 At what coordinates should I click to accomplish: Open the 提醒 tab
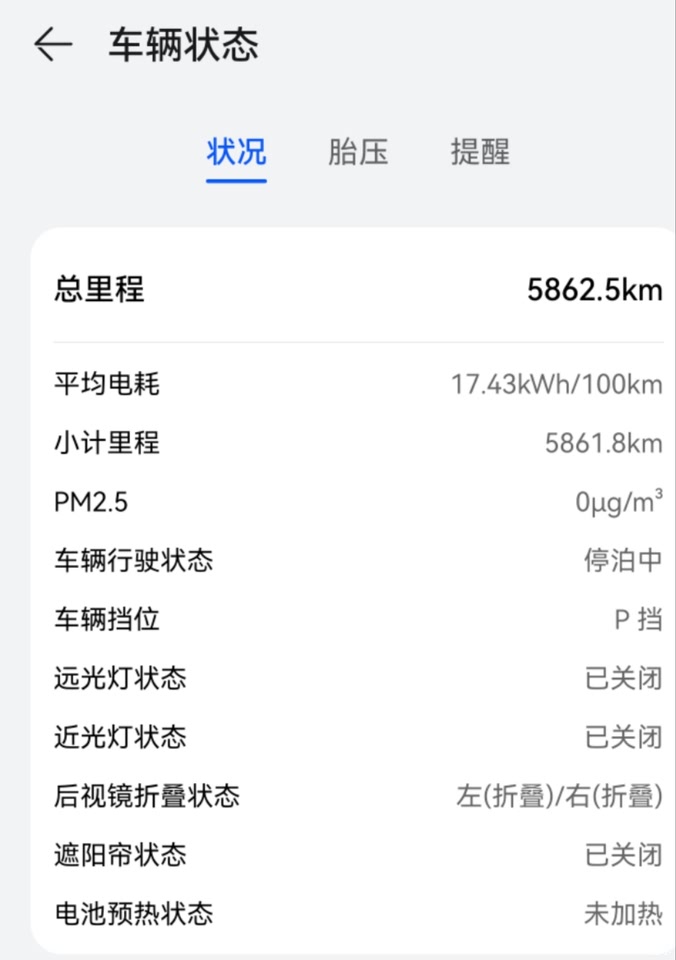(480, 153)
